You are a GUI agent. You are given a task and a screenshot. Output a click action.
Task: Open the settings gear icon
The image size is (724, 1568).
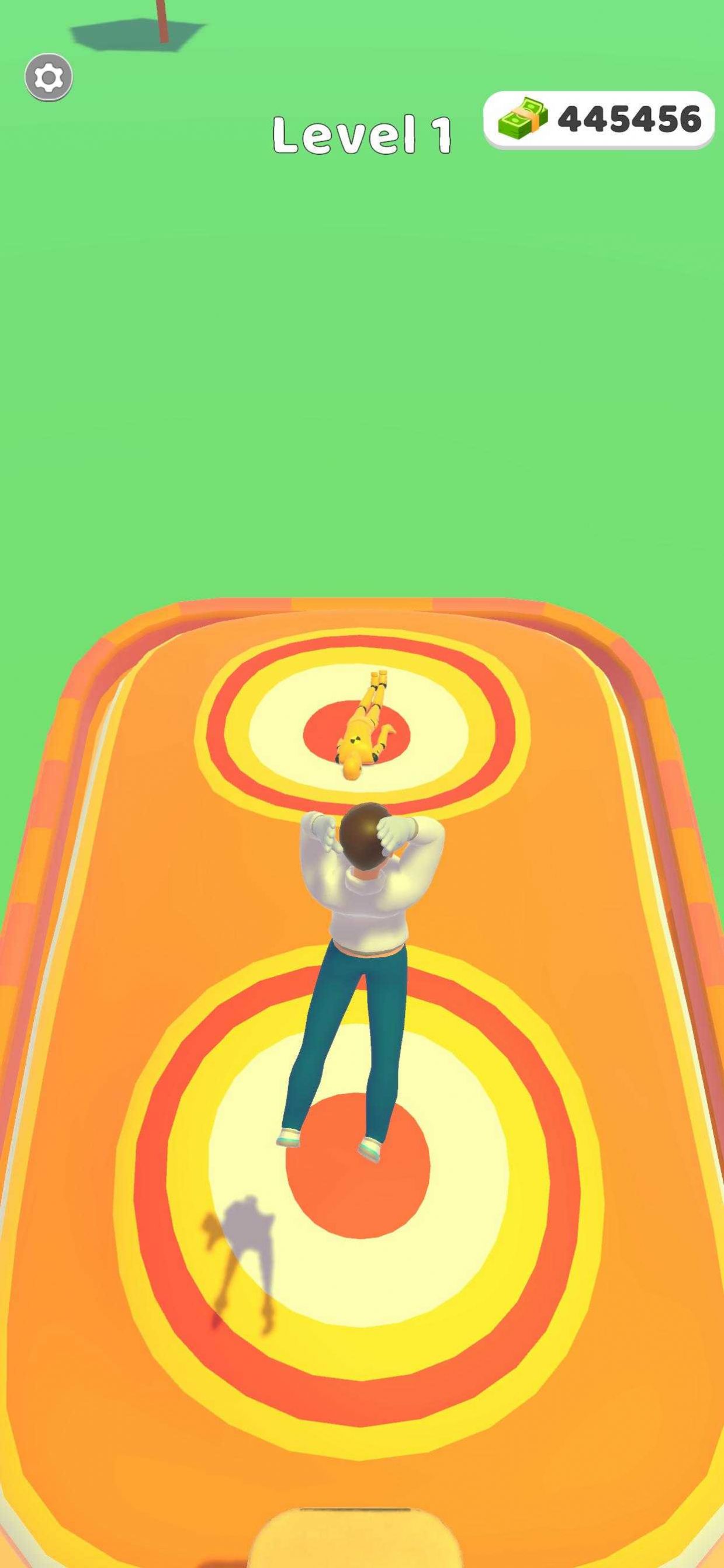(49, 77)
